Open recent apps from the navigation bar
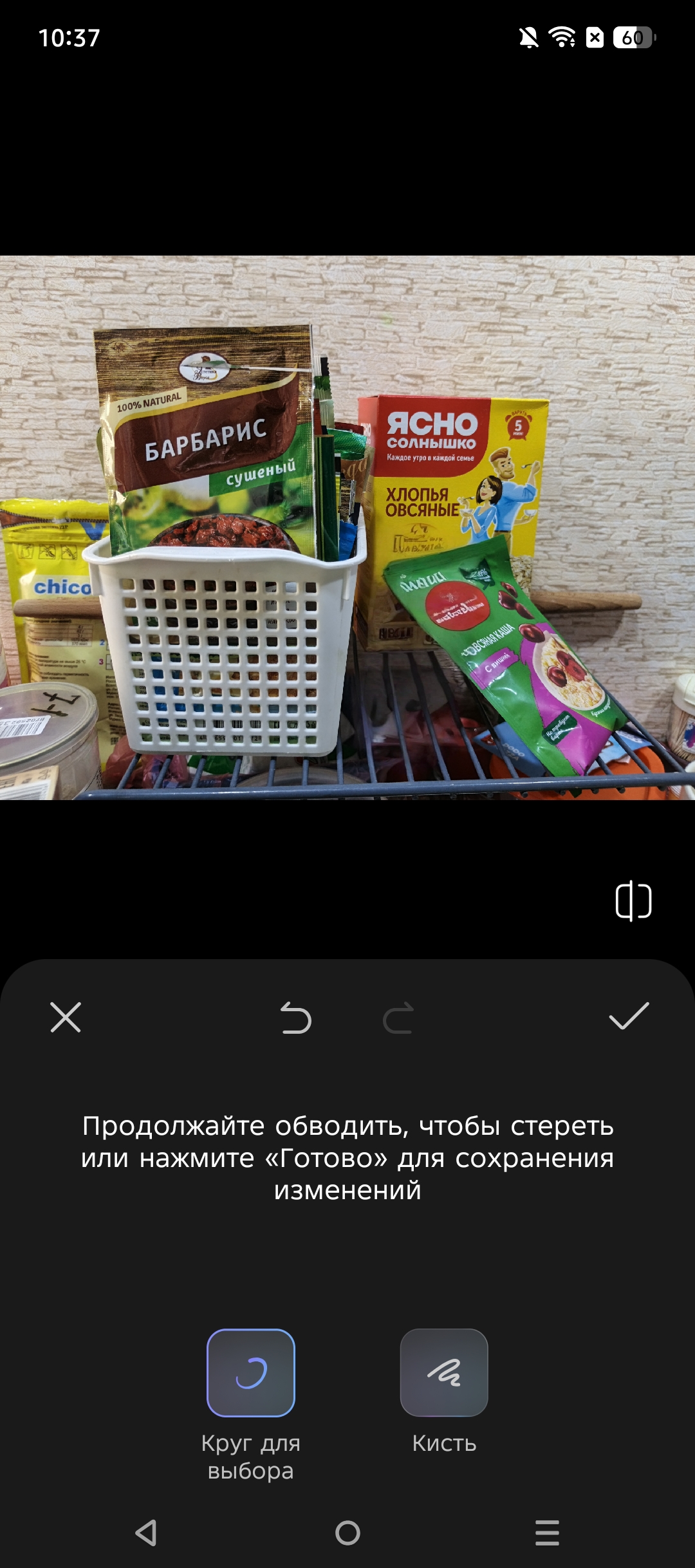The height and width of the screenshot is (1568, 695). pyautogui.click(x=547, y=1533)
